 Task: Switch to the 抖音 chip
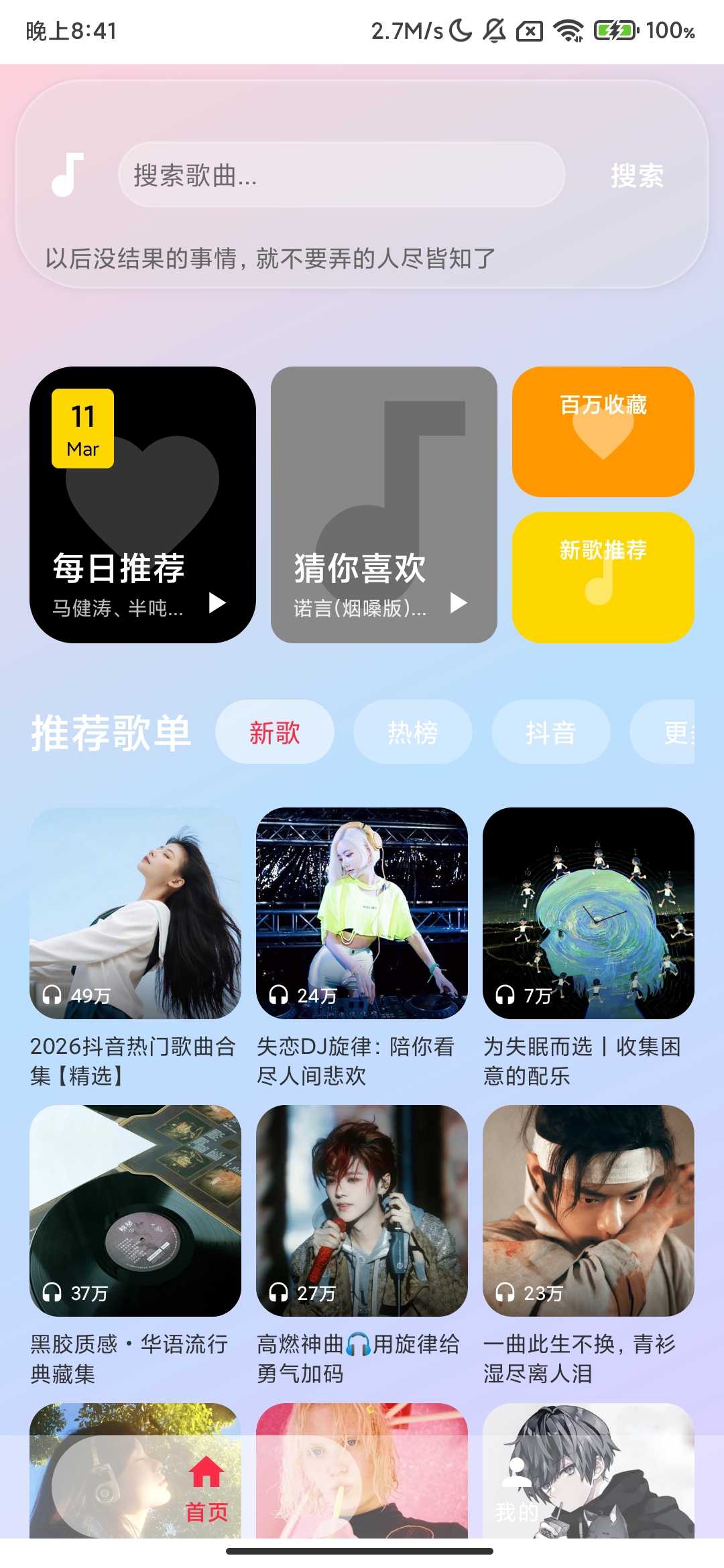click(550, 732)
